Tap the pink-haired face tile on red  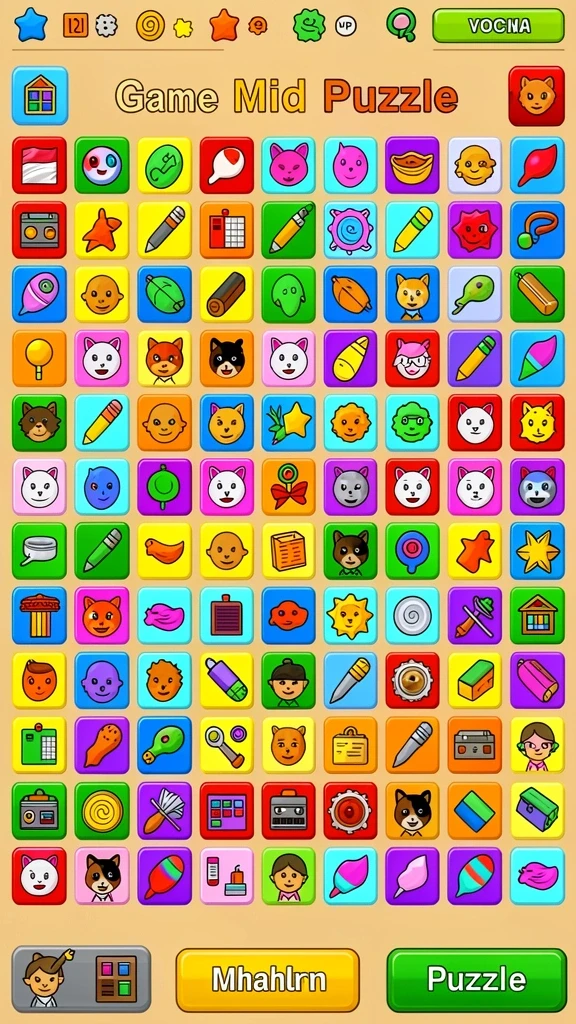413,359
